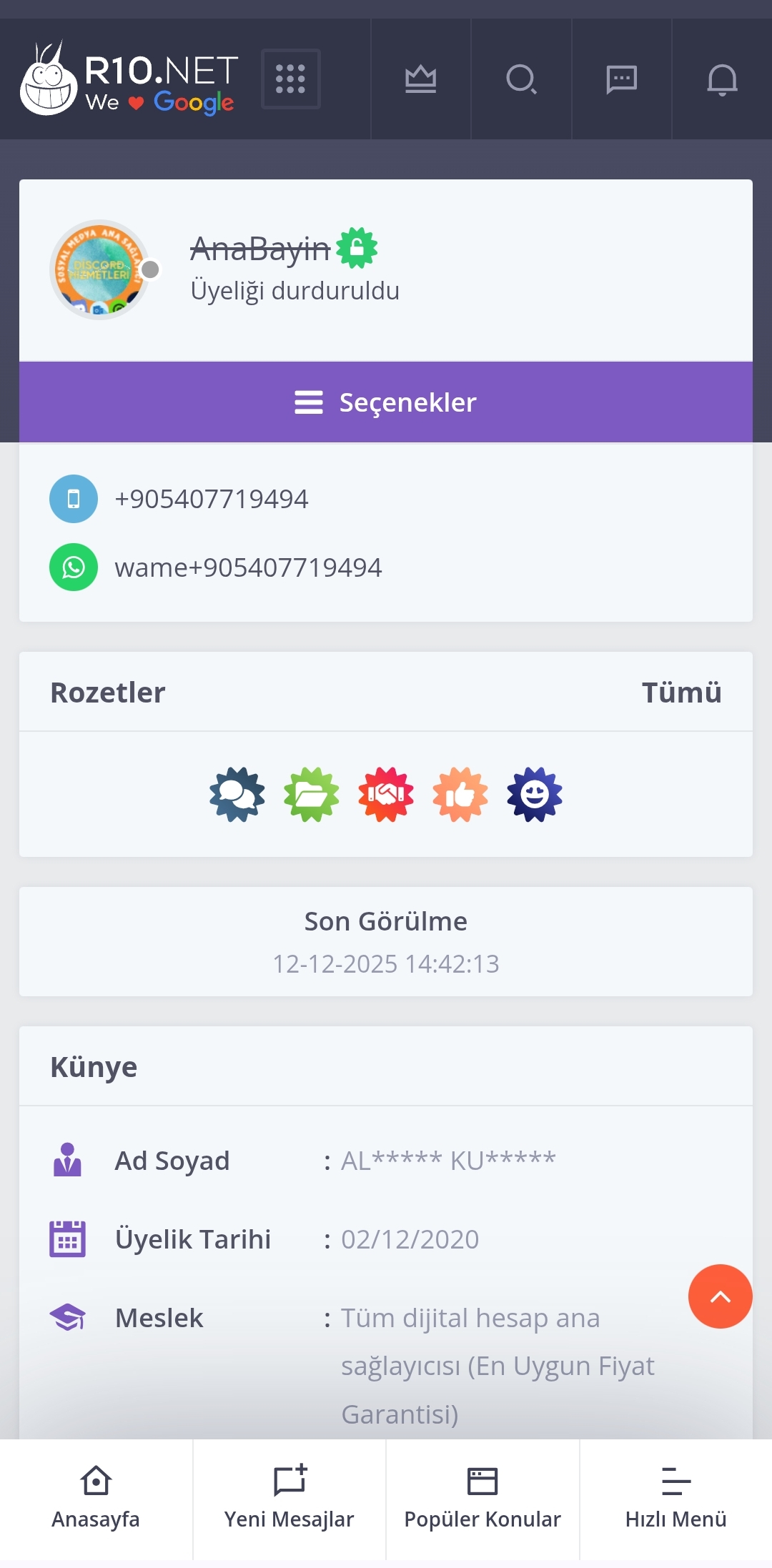Open the Hızlı Menü tab
The image size is (772, 1568).
pos(676,1499)
